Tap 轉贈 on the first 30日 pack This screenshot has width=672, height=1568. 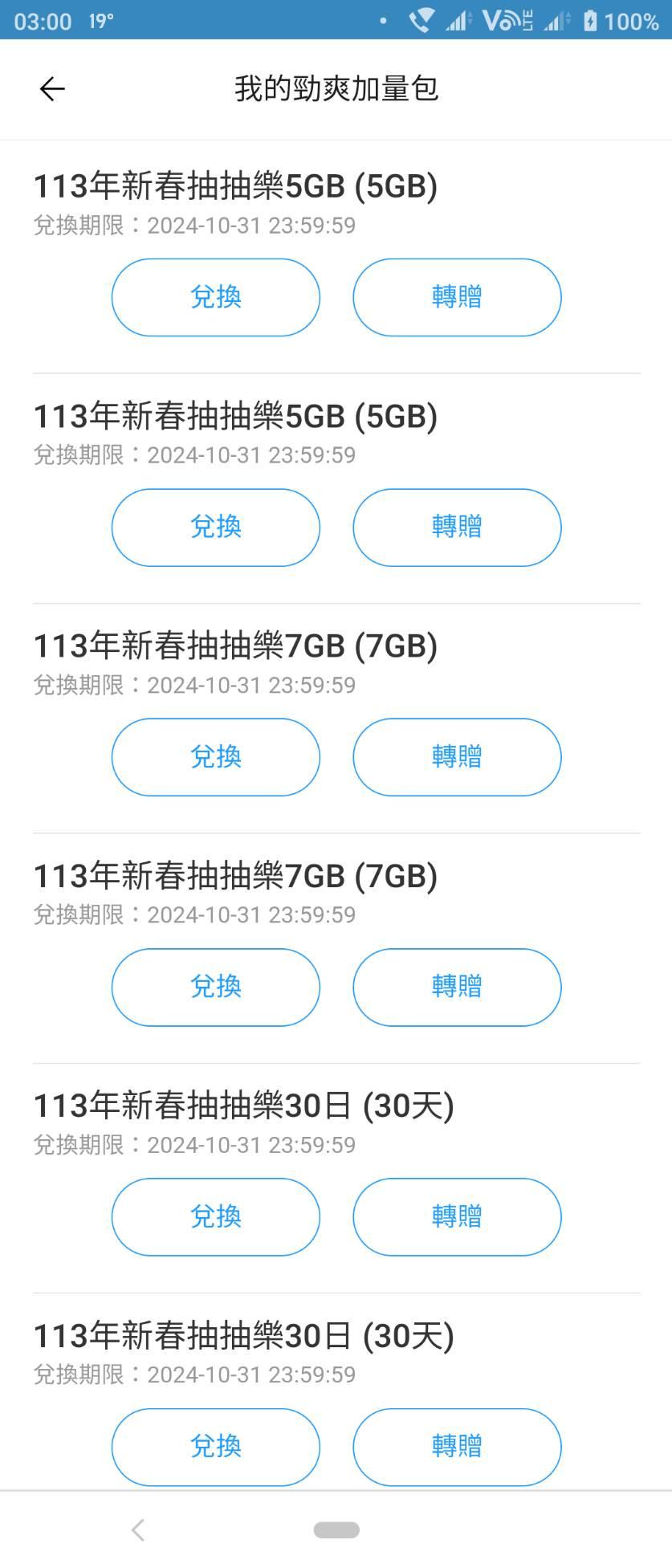tap(457, 1217)
